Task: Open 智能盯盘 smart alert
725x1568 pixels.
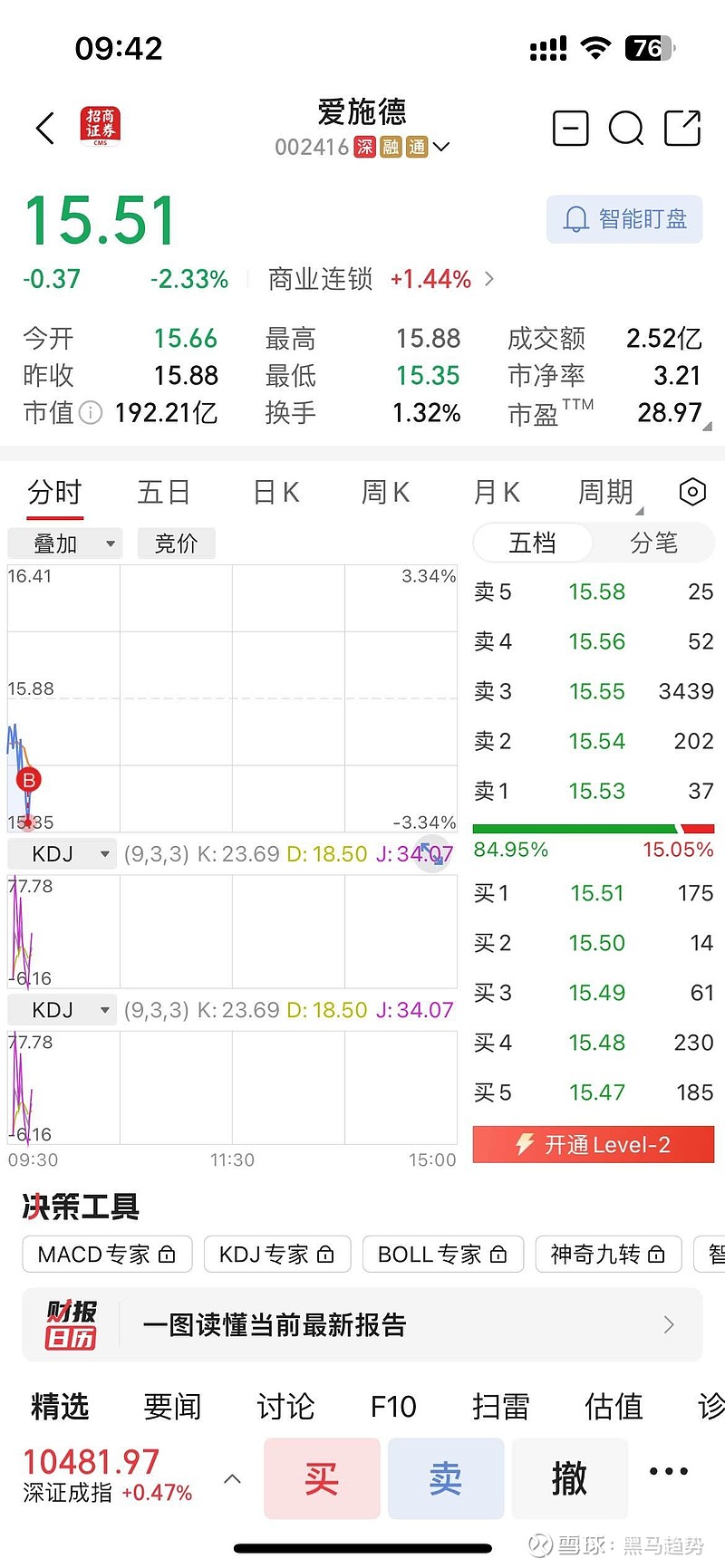Action: point(624,219)
